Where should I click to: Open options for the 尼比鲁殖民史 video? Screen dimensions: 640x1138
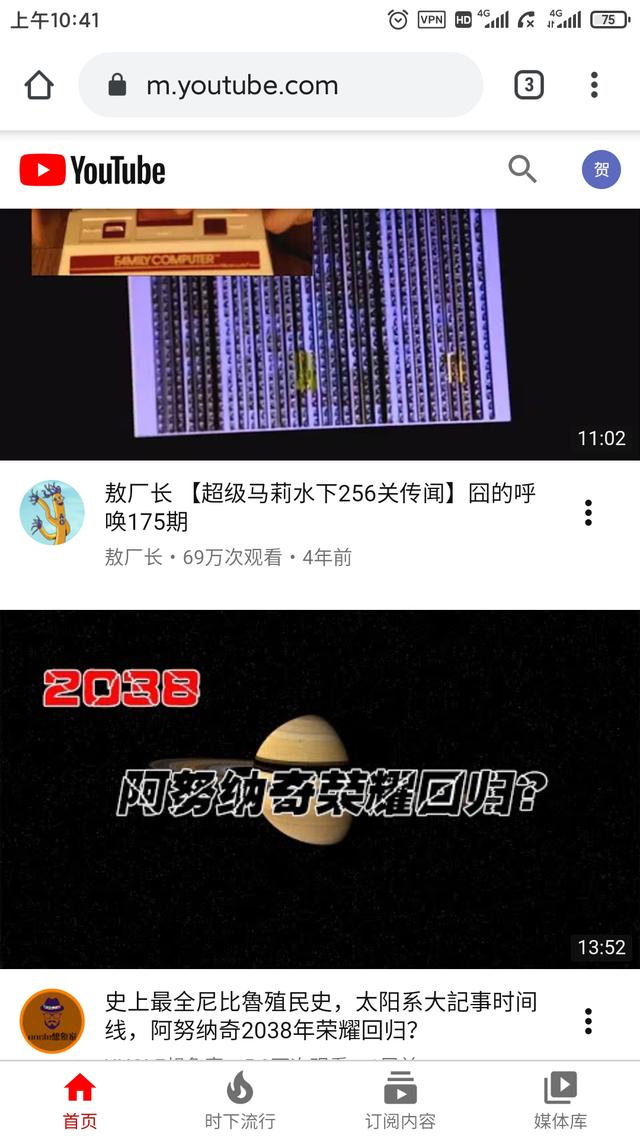(588, 1021)
